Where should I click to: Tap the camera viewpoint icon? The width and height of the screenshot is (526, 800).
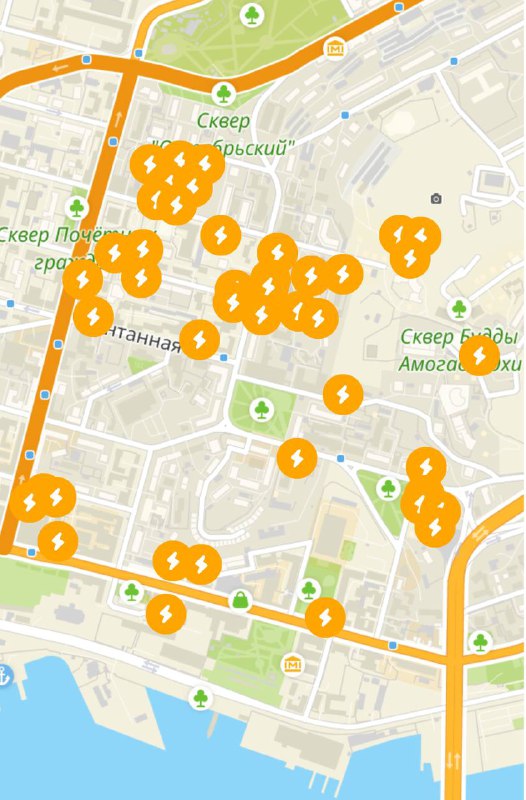[x=436, y=198]
